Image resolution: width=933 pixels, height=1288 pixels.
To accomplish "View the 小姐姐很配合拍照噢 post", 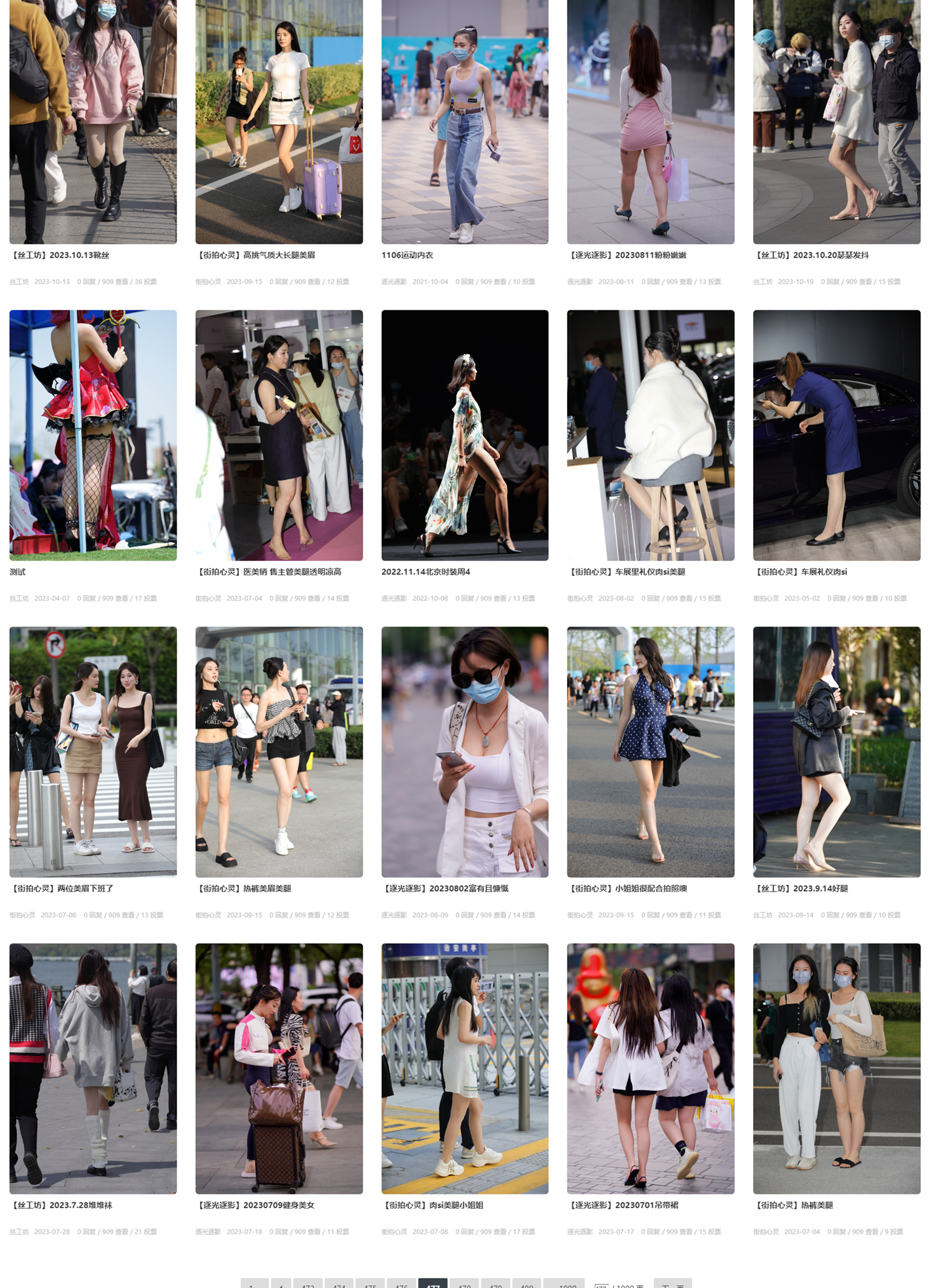I will [650, 752].
